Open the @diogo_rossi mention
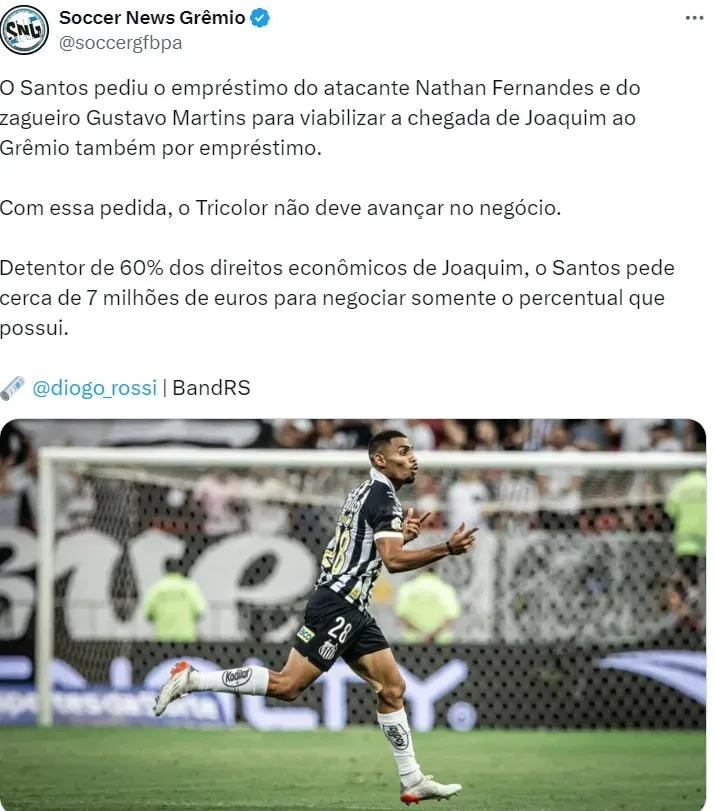The height and width of the screenshot is (811, 715). point(95,387)
